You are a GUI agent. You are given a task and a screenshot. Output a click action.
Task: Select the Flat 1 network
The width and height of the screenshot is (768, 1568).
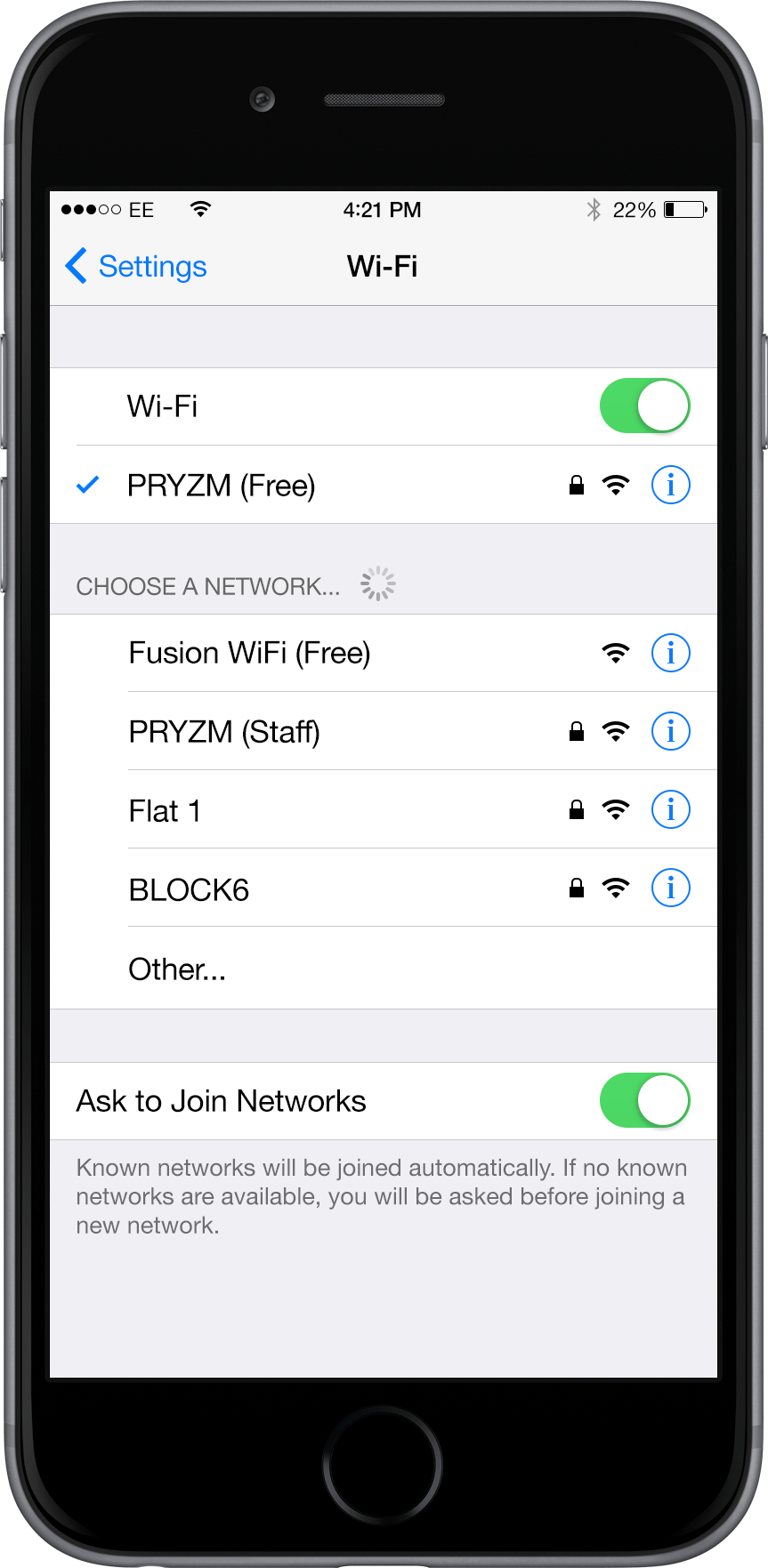(384, 809)
